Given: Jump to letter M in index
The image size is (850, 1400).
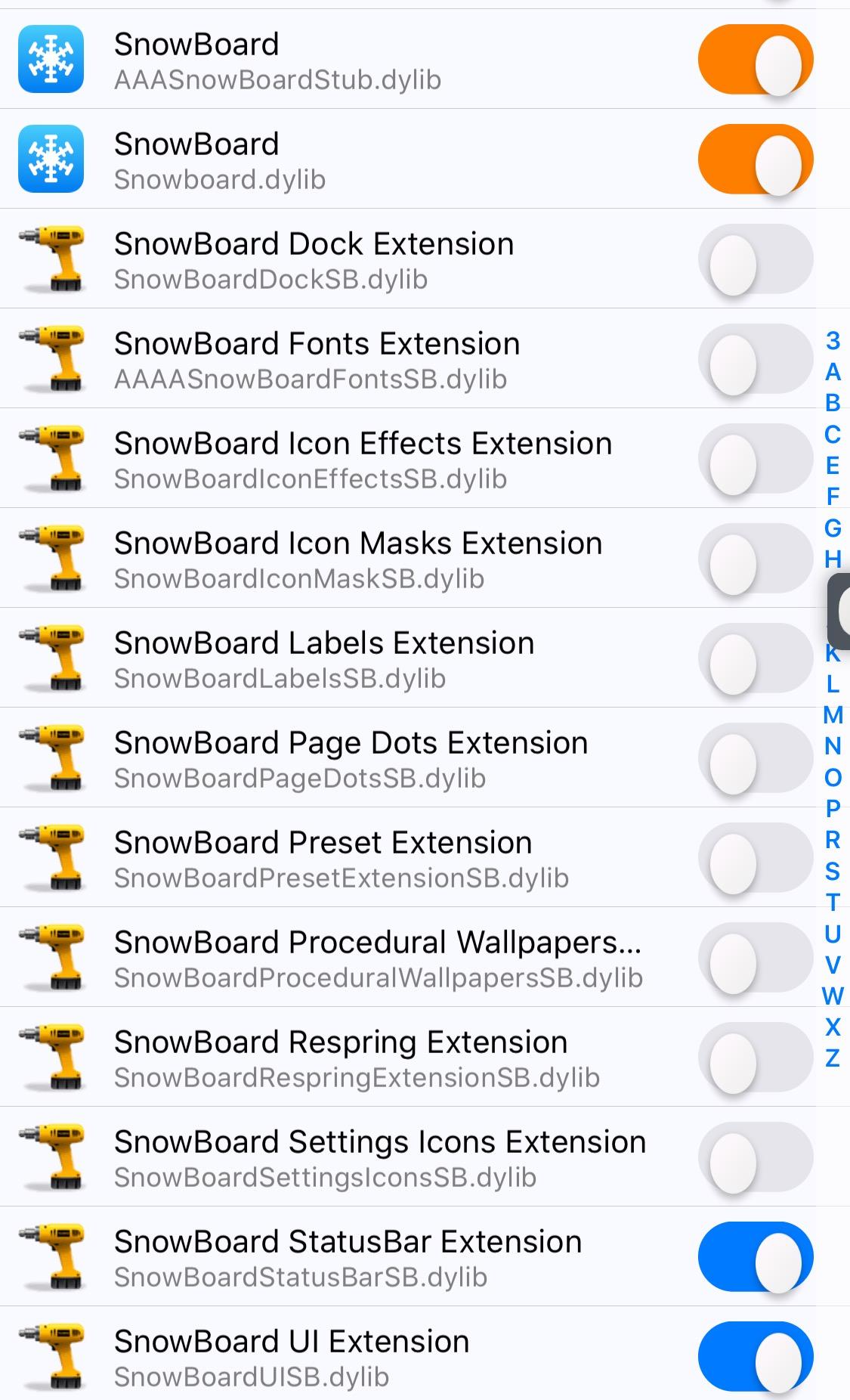Looking at the screenshot, I should (x=832, y=715).
